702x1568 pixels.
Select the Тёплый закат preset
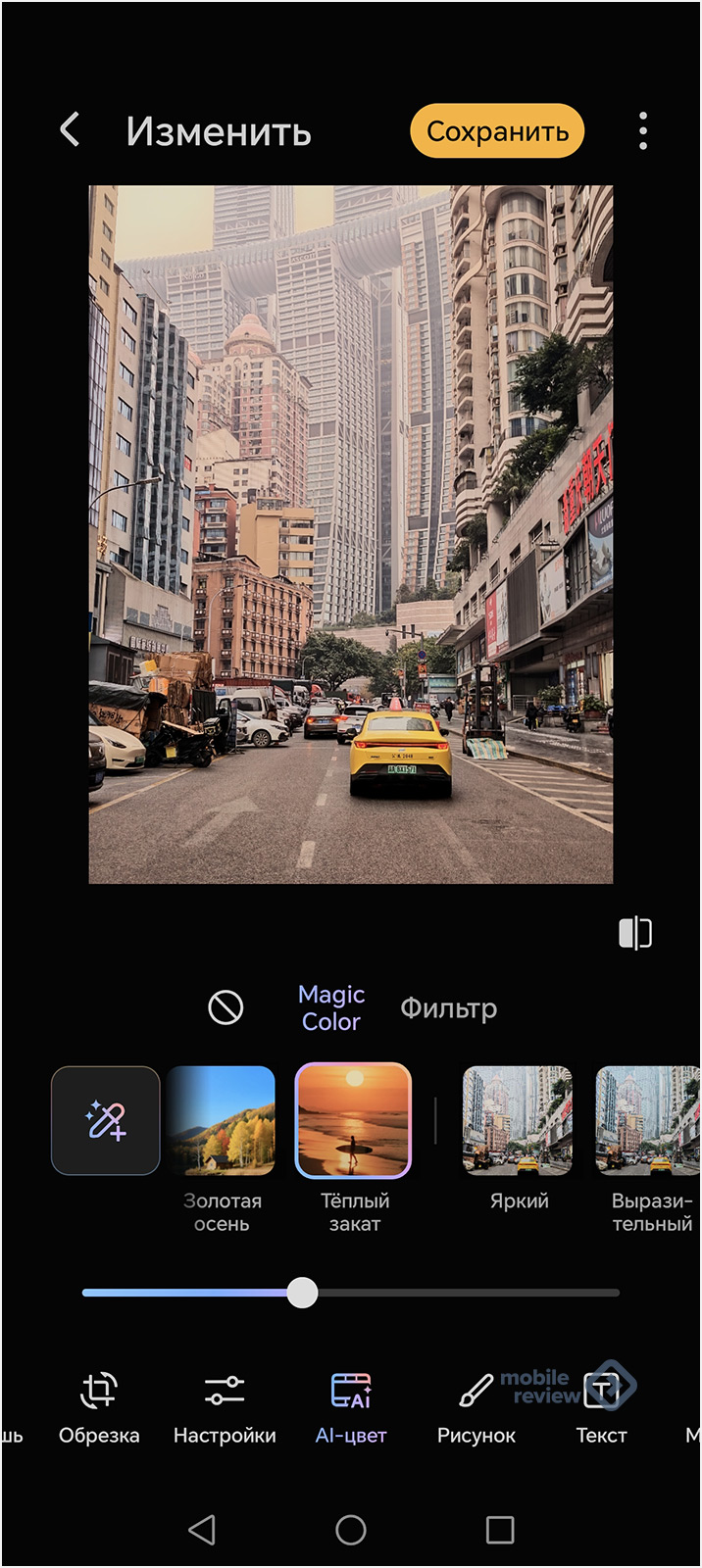353,1120
